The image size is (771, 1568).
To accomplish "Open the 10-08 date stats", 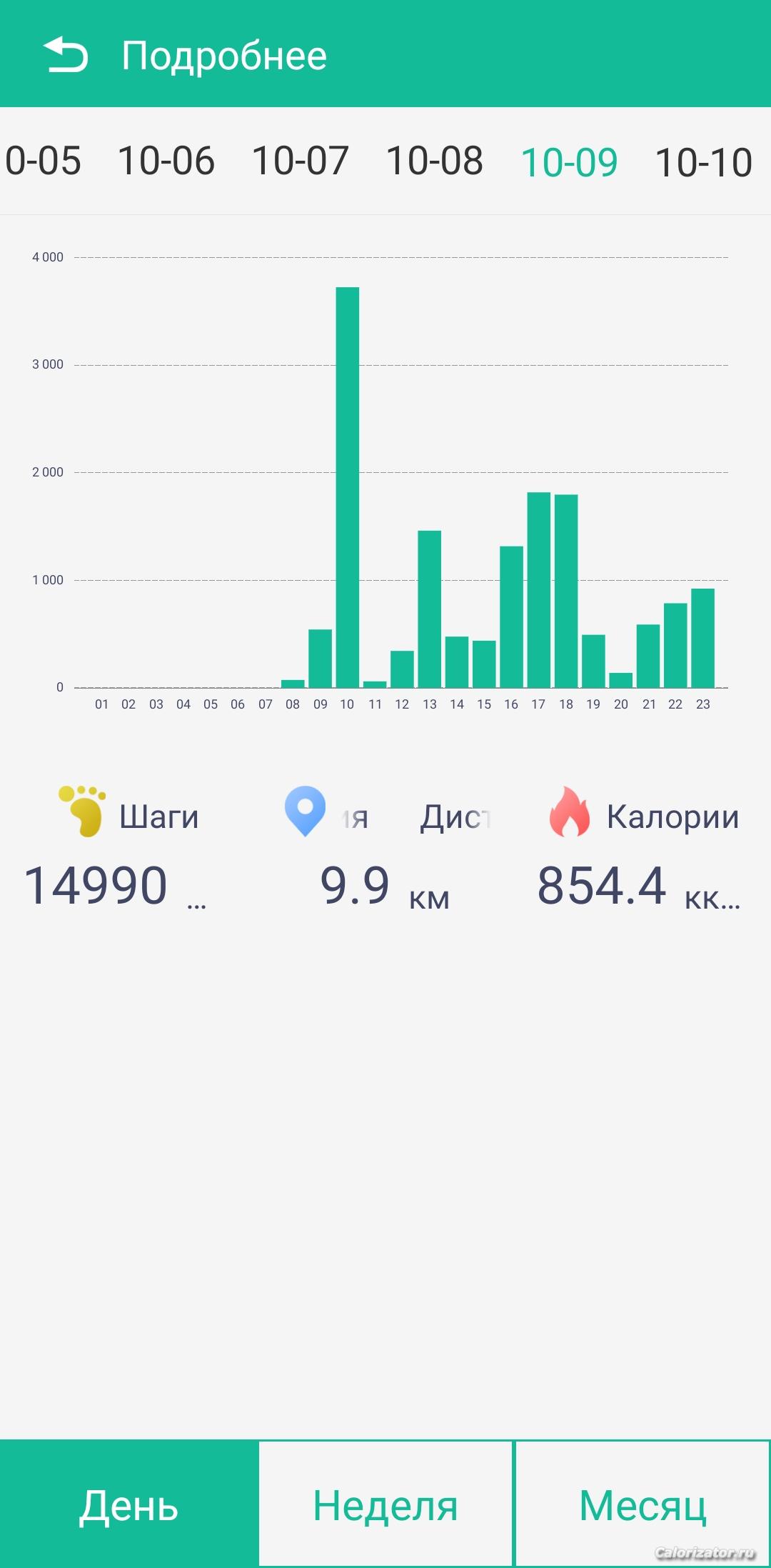I will point(434,161).
